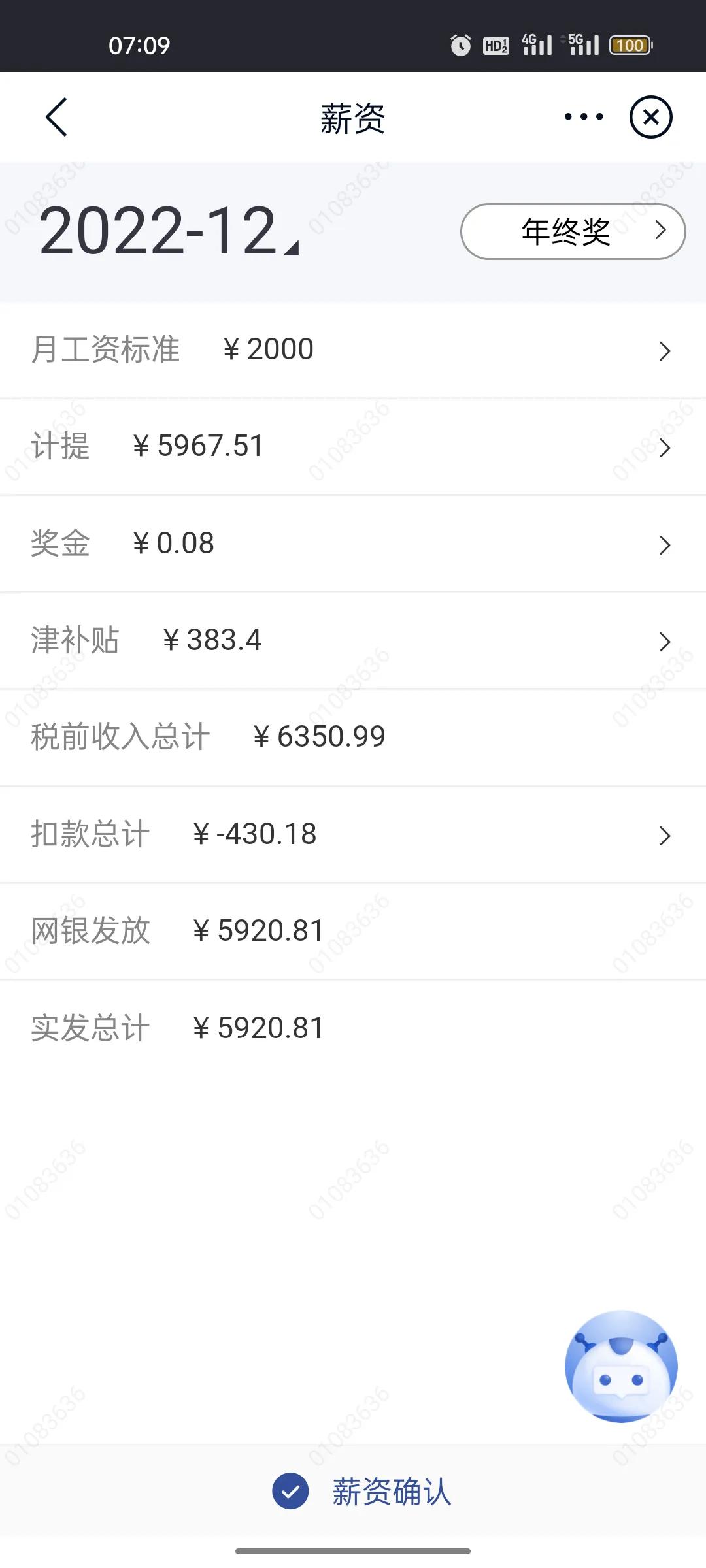This screenshot has height=1568, width=706.
Task: Expand the 扣款总计 deductions row
Action: tap(353, 834)
